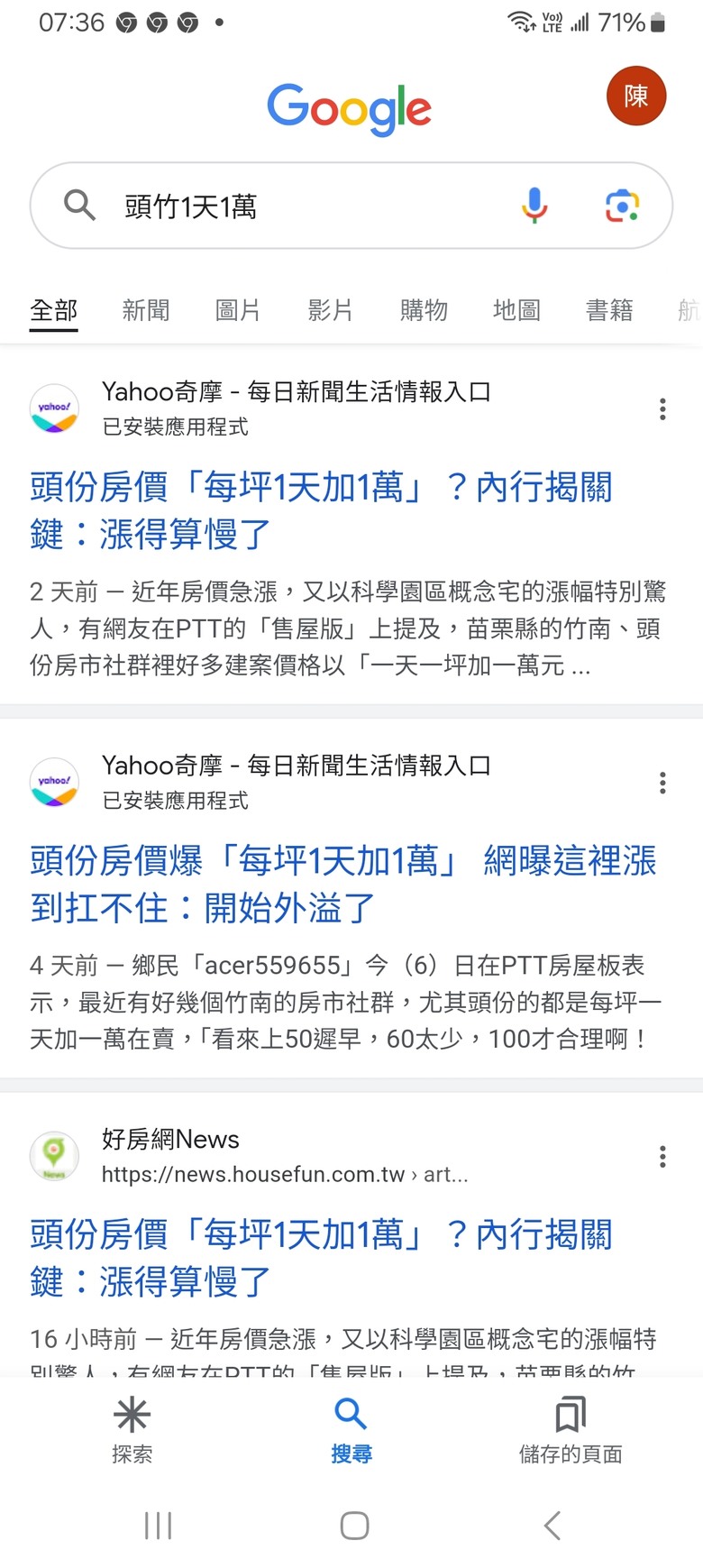Switch to the 購物 tab
The width and height of the screenshot is (703, 1568).
click(x=424, y=310)
